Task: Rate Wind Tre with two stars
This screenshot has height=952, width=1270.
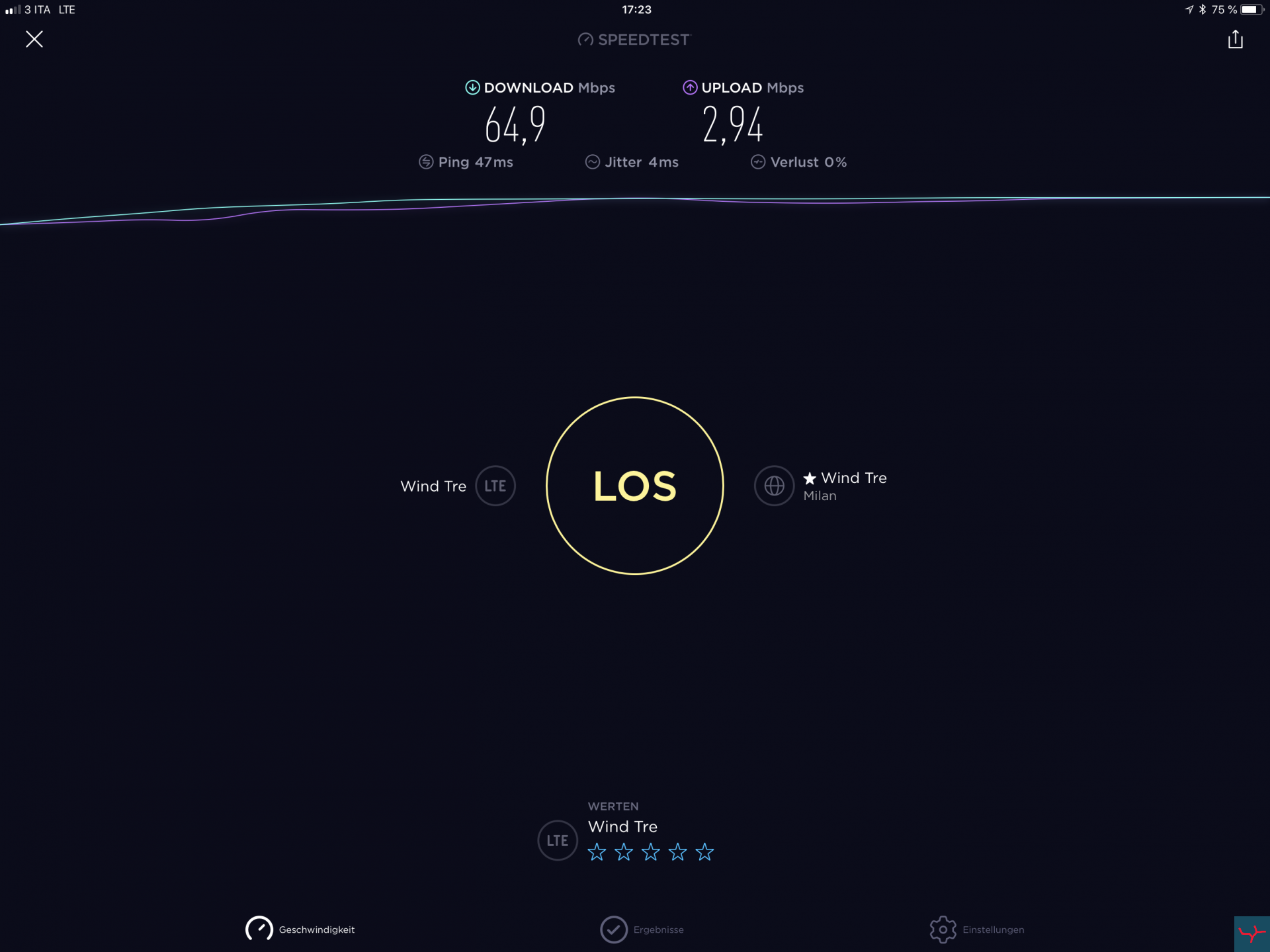Action: pos(624,852)
